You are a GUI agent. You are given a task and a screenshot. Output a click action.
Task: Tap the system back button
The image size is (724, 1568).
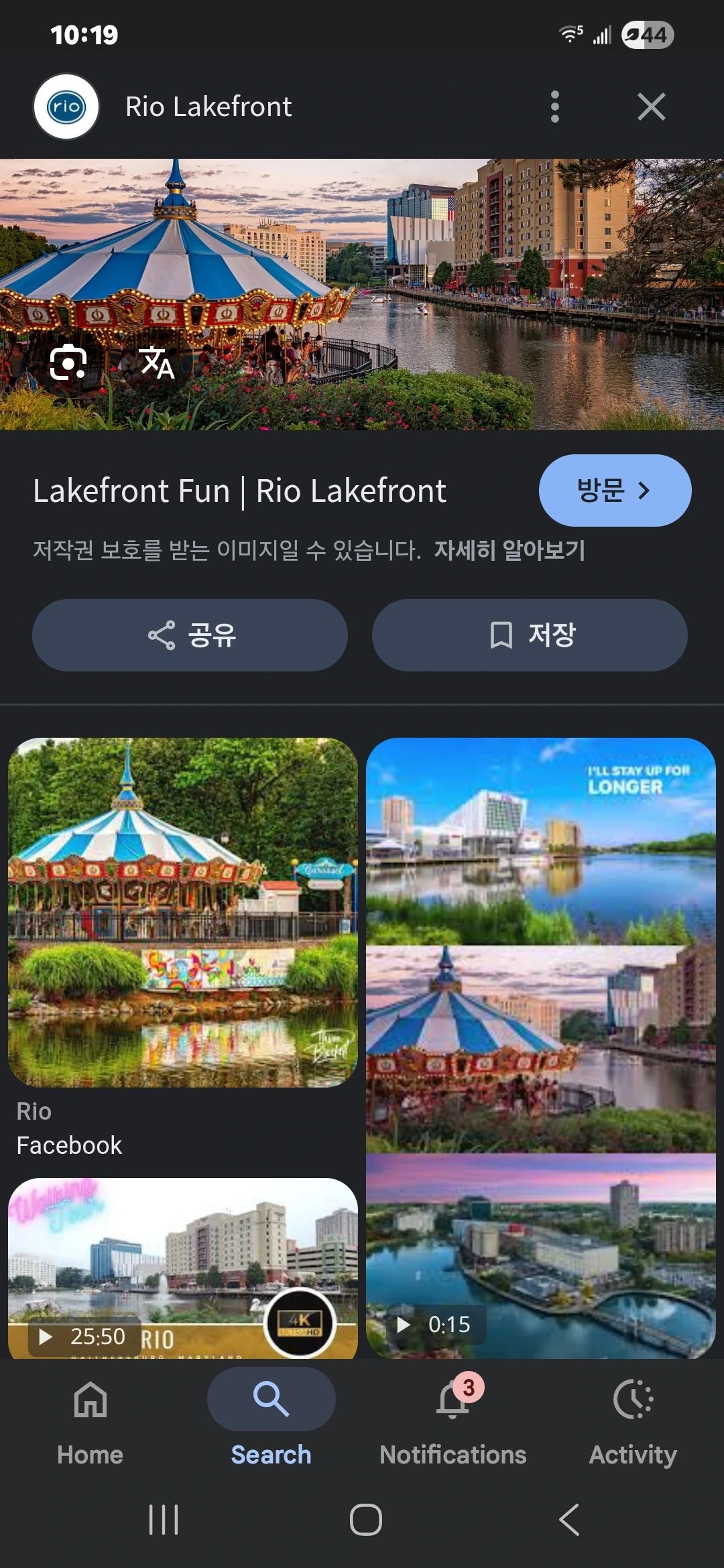point(569,1519)
